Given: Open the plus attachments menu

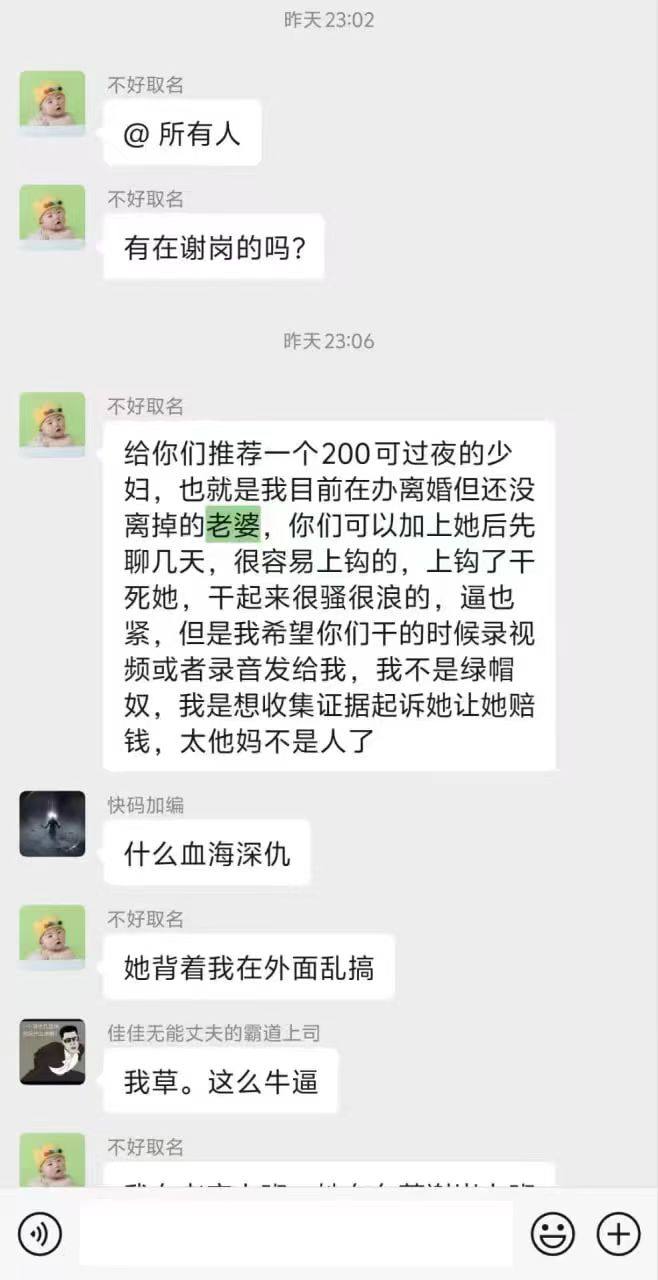Looking at the screenshot, I should [x=618, y=1233].
